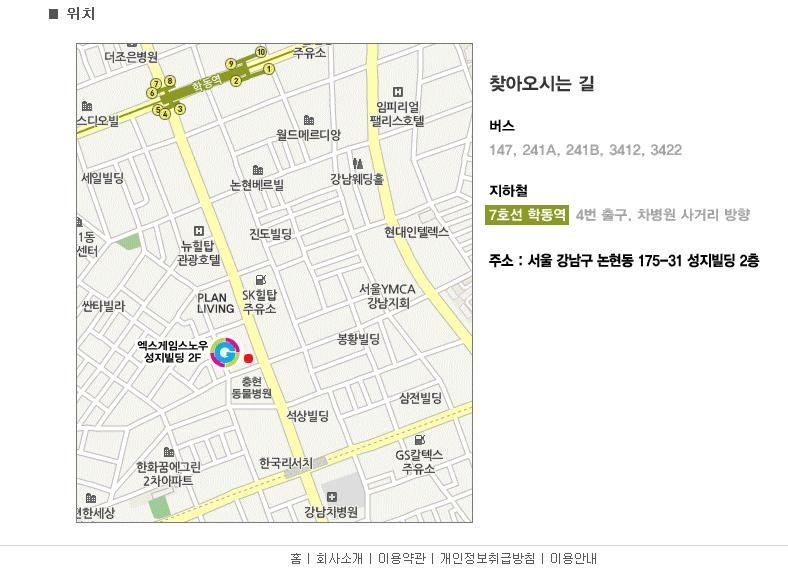Open the 이용안내 footer link
Viewport: 788px width, 572px height.
[573, 558]
